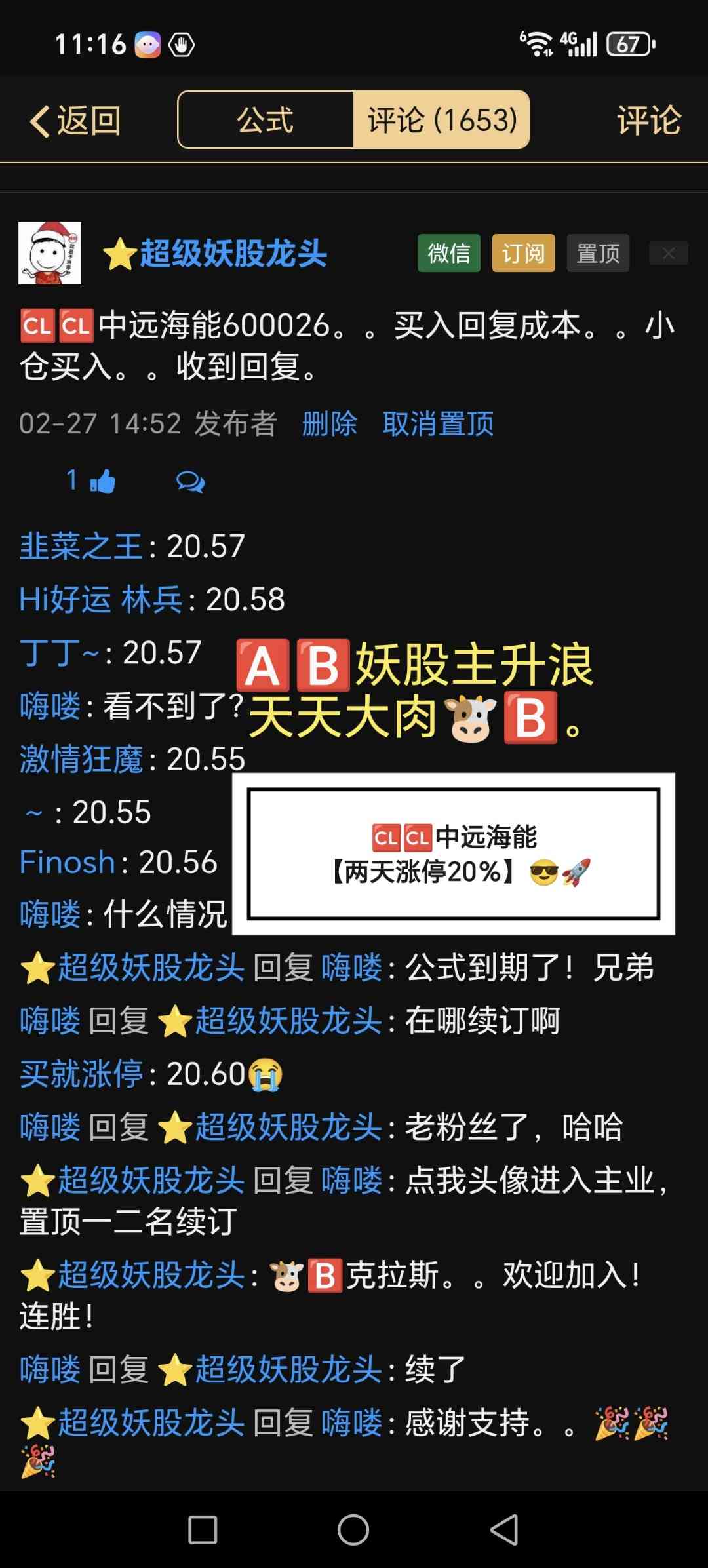Screen dimensions: 708x1568
Task: Tap the 取消置顶 link to unpin
Action: (x=438, y=424)
